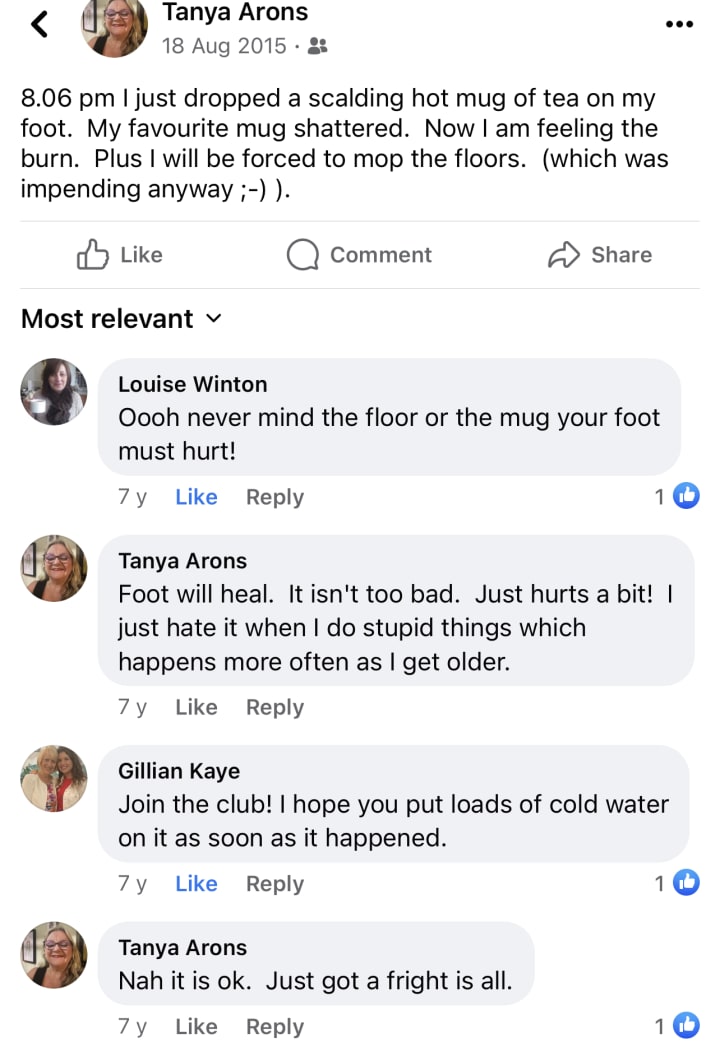Open Tanya Arons' profile from the post header
The height and width of the screenshot is (1047, 720).
click(x=235, y=13)
